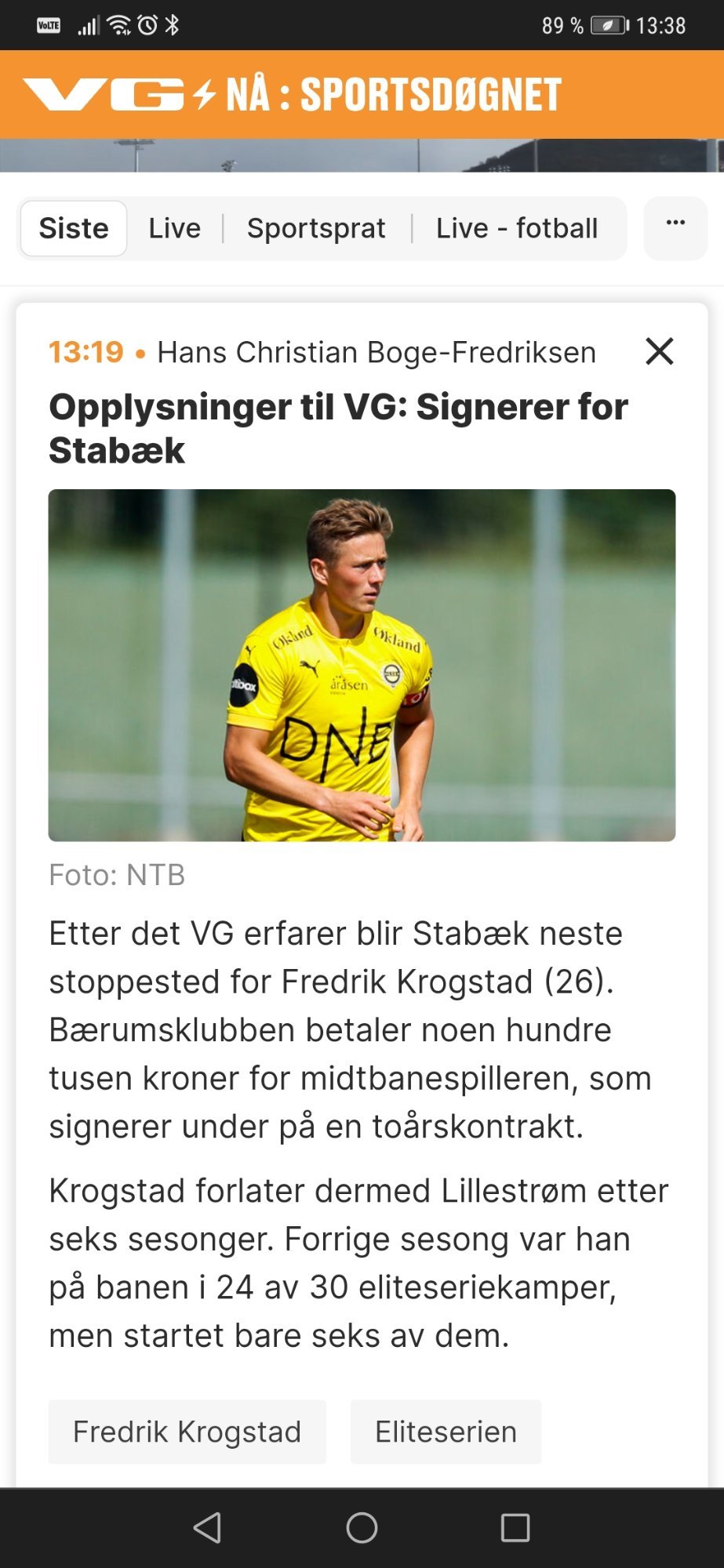Open the Fredrik Krogstad tag
This screenshot has height=1568, width=724.
tap(187, 1432)
